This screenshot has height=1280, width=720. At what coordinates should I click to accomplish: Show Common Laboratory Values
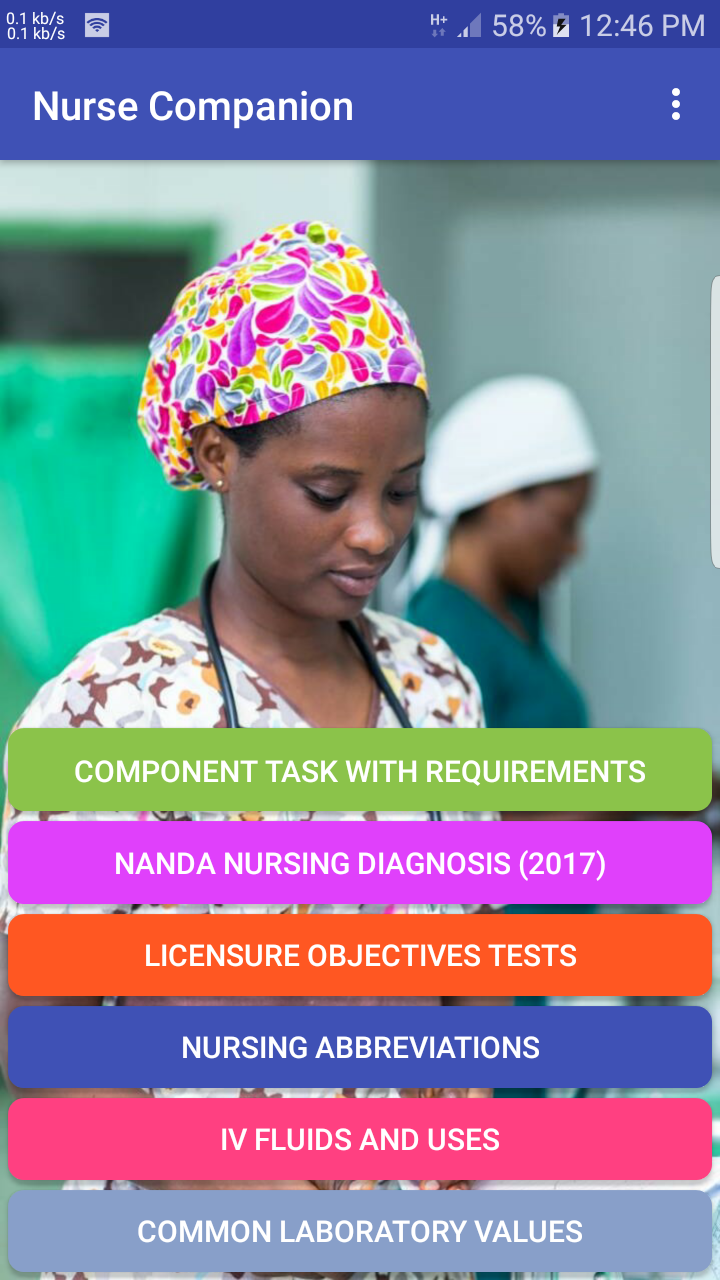click(360, 1231)
